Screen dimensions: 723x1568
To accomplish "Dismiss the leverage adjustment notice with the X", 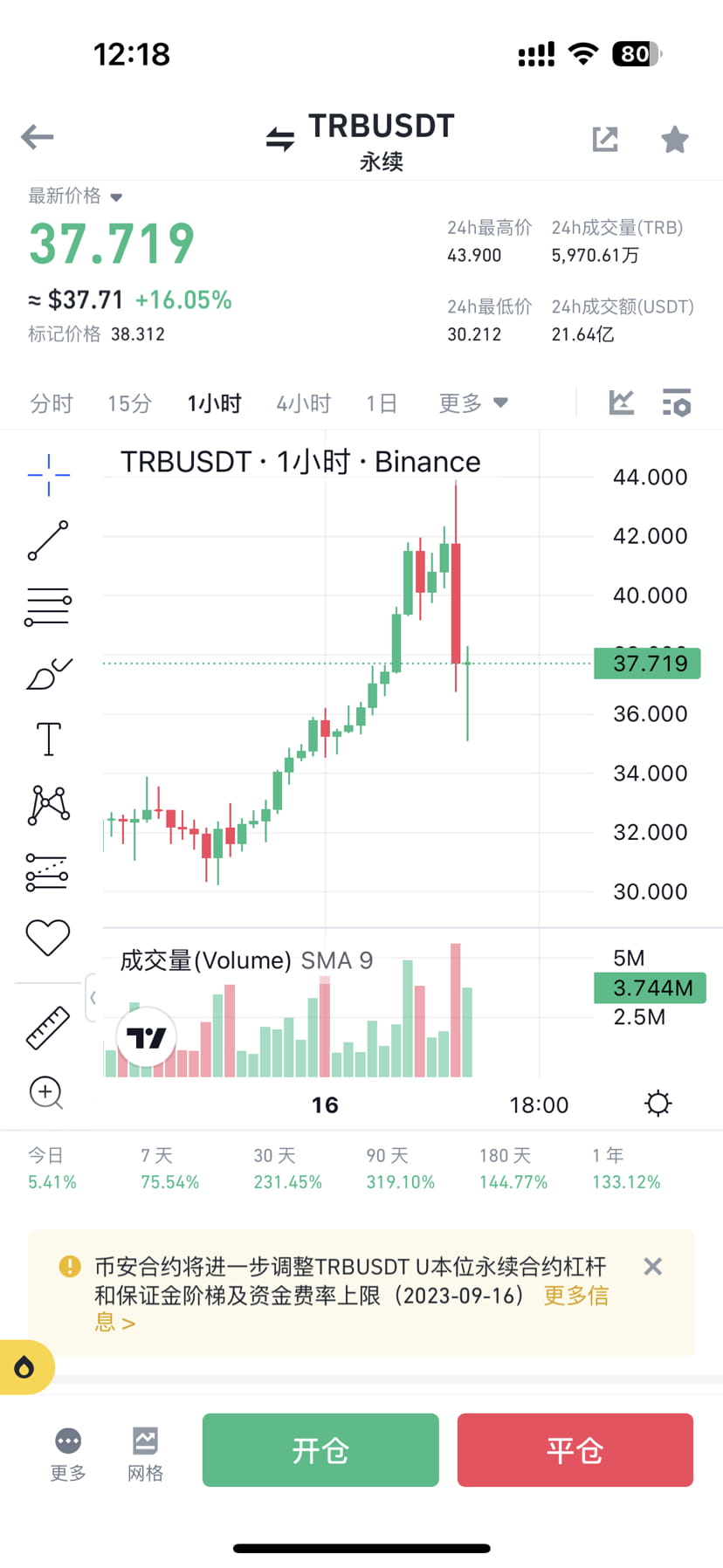I will [x=652, y=1266].
